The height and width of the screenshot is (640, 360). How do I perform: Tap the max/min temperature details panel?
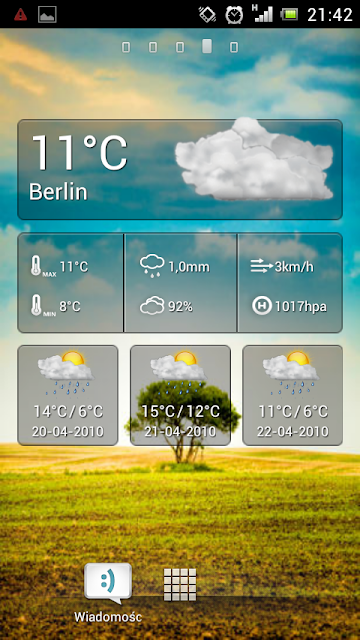(70, 282)
